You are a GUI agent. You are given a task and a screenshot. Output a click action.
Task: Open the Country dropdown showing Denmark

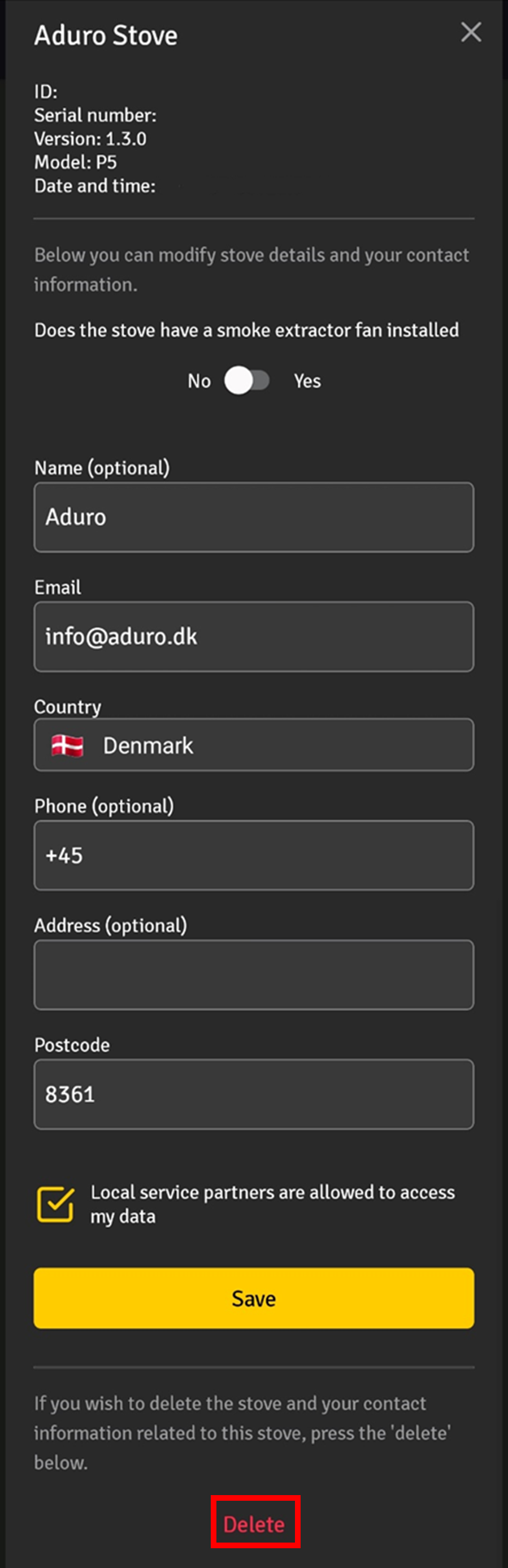click(x=253, y=745)
